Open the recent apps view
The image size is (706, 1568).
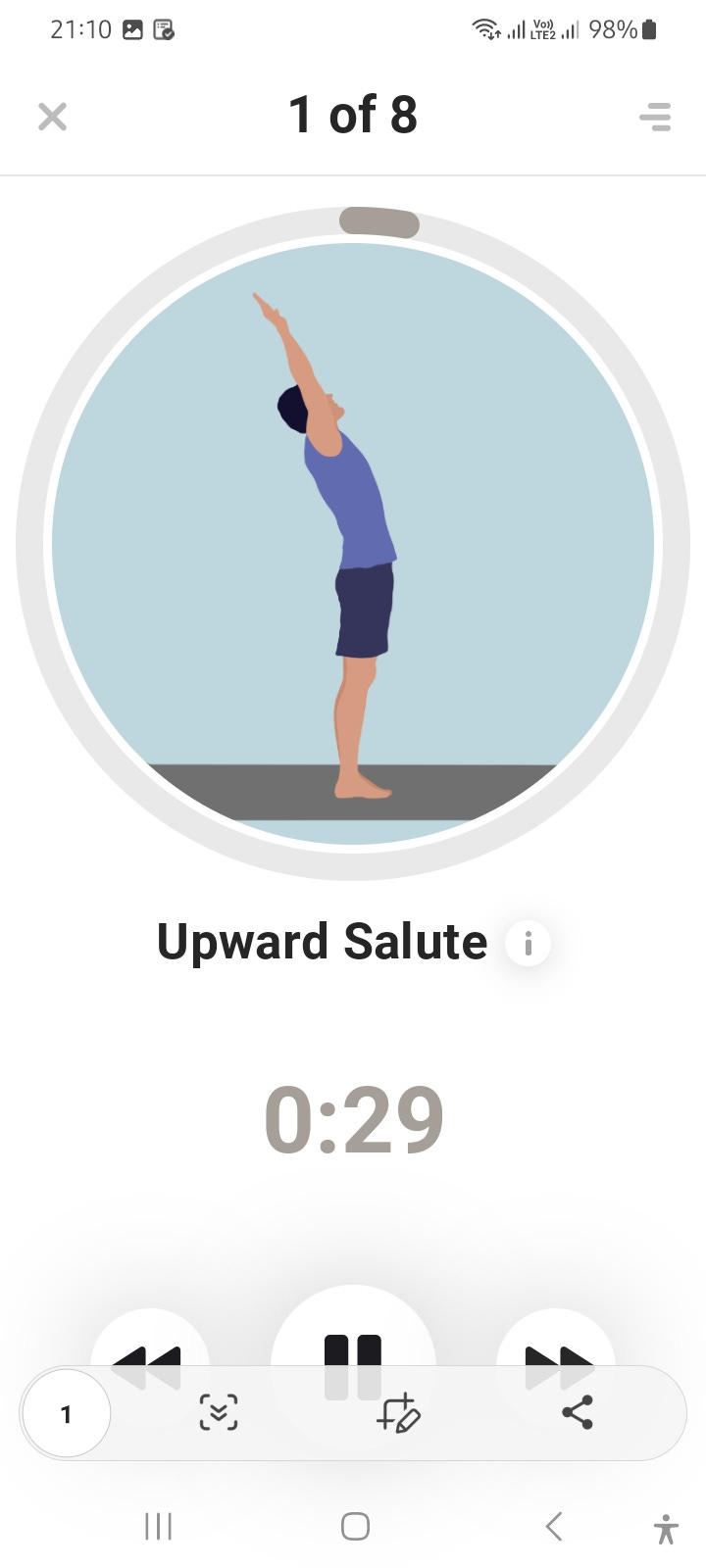point(158,1526)
